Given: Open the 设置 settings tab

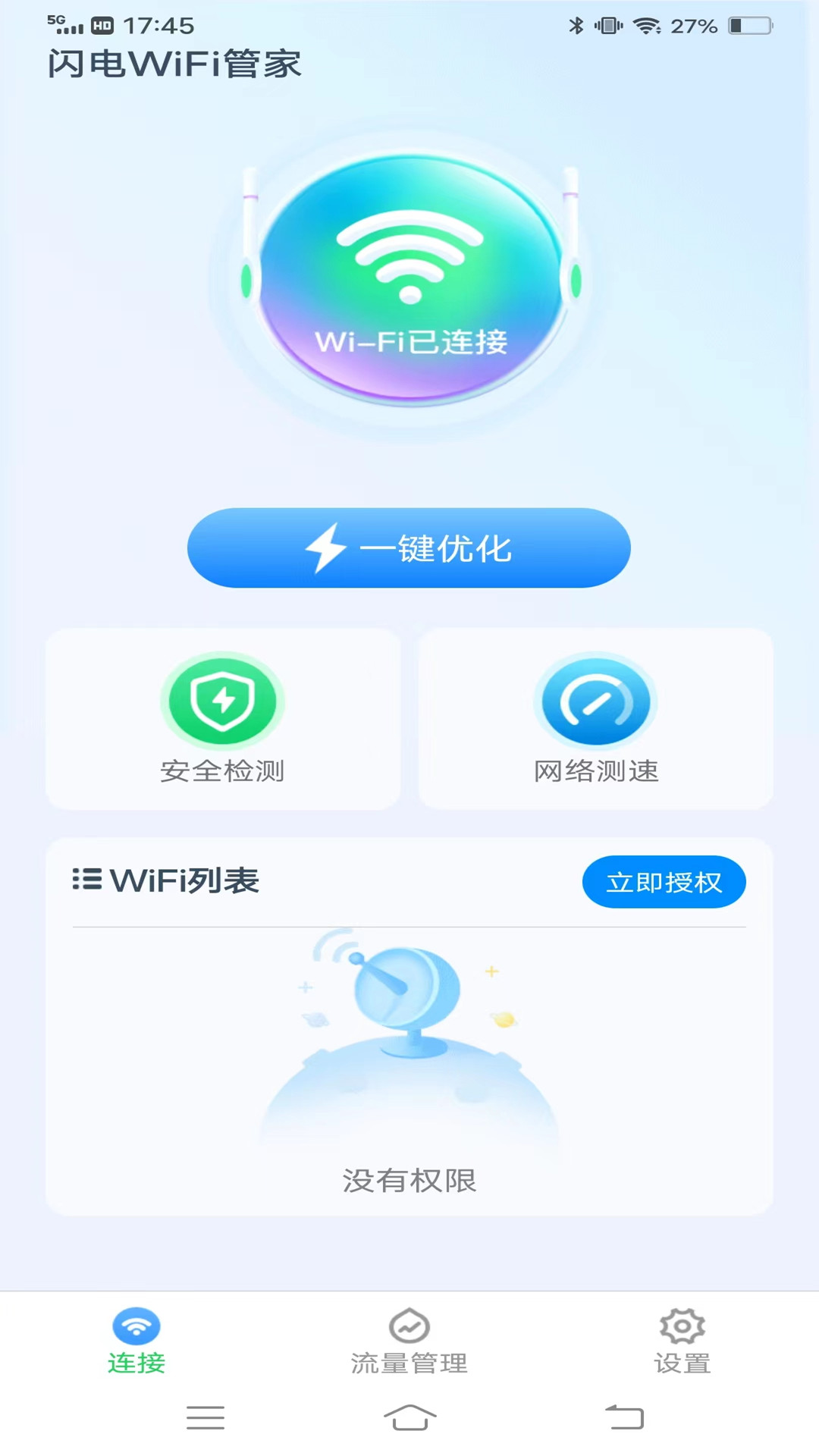Looking at the screenshot, I should pos(682,1341).
